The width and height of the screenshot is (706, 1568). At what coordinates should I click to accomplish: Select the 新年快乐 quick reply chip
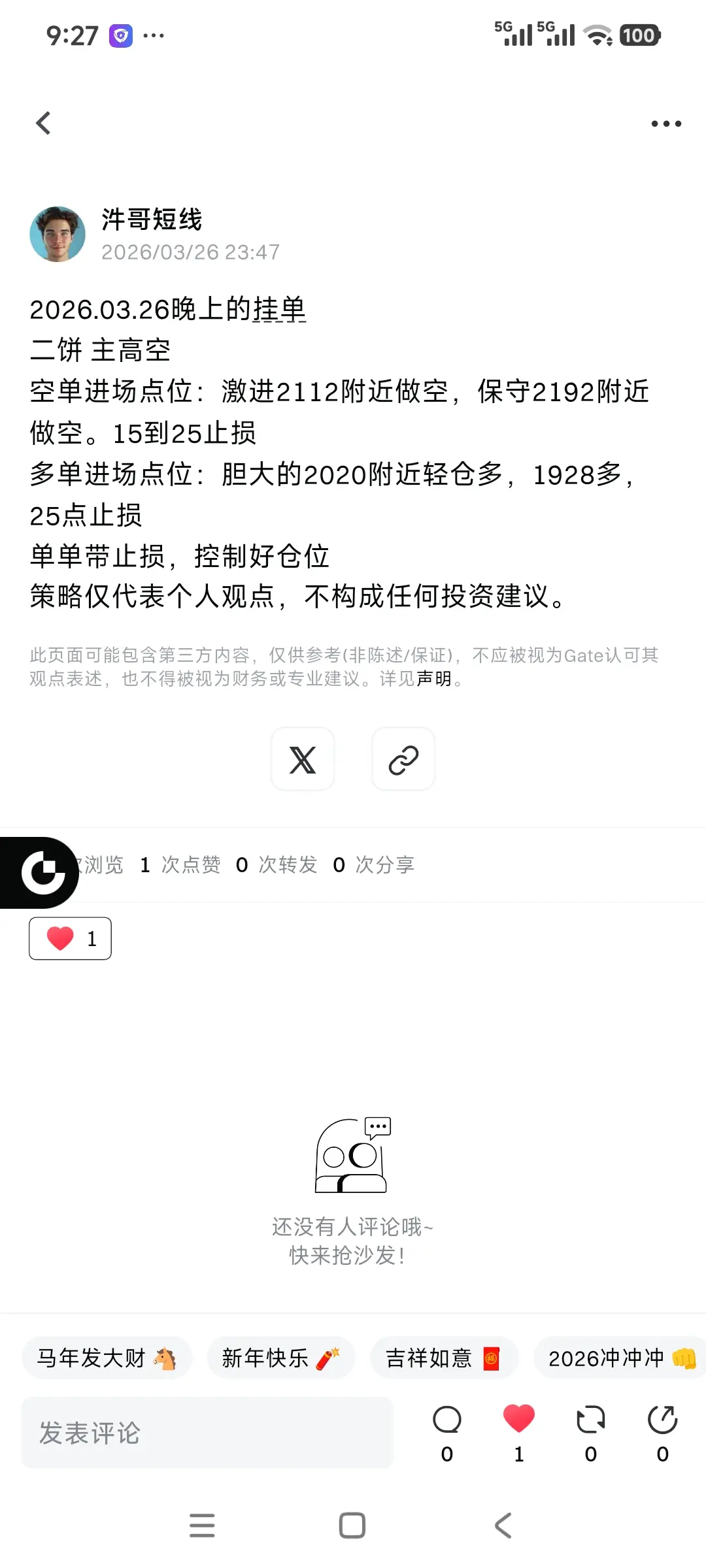[281, 1357]
